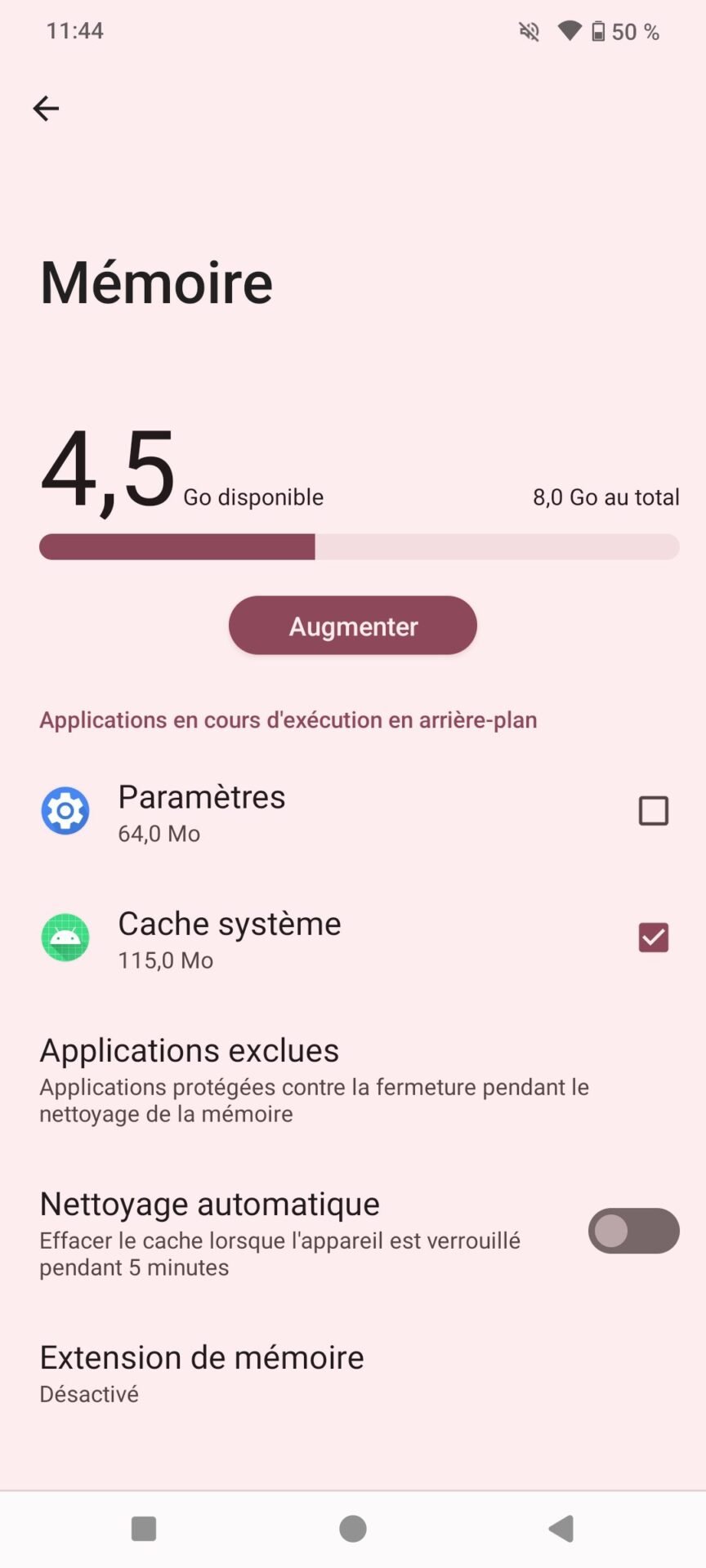The image size is (706, 1568).
Task: Open Applications exclues
Action: point(353,1080)
